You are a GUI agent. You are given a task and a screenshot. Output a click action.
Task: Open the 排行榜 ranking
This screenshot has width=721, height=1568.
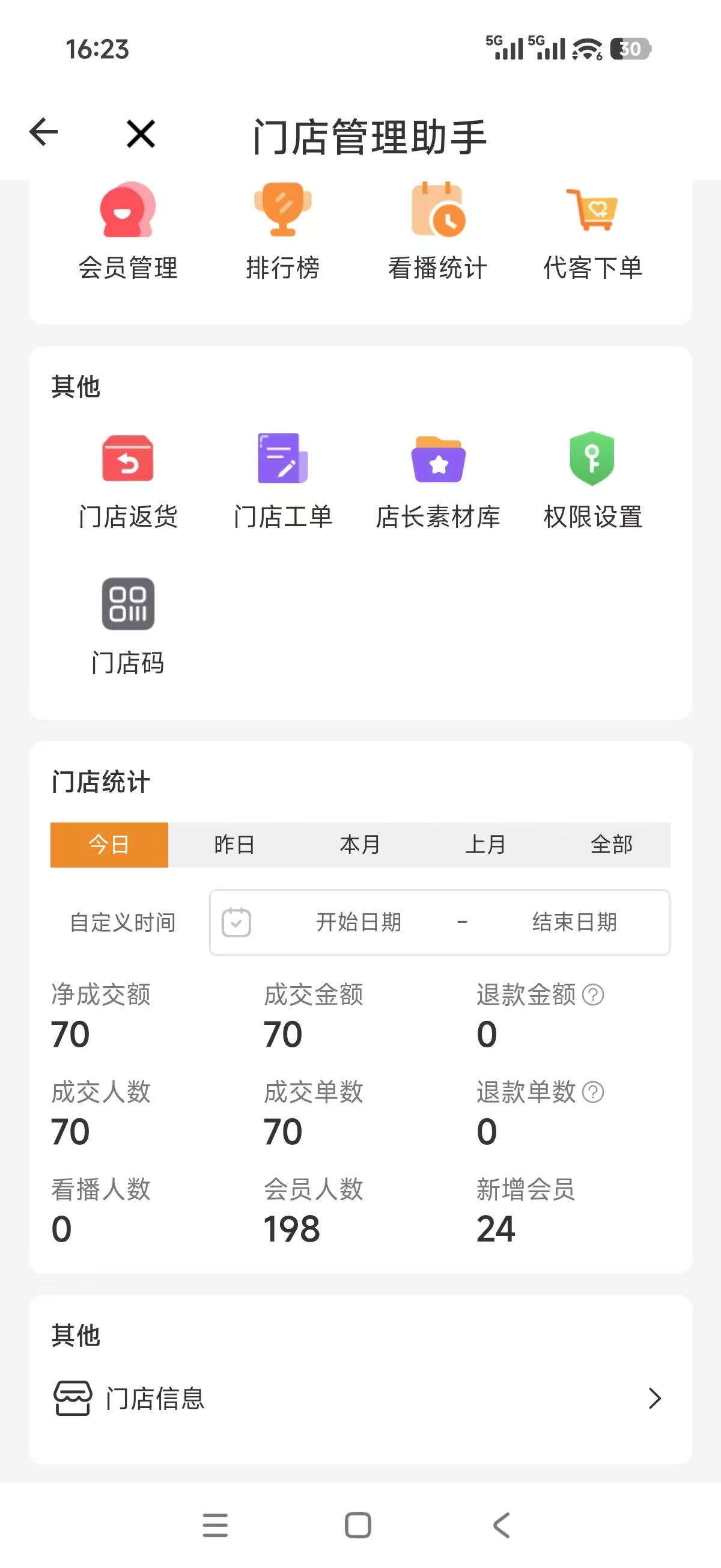click(x=283, y=231)
